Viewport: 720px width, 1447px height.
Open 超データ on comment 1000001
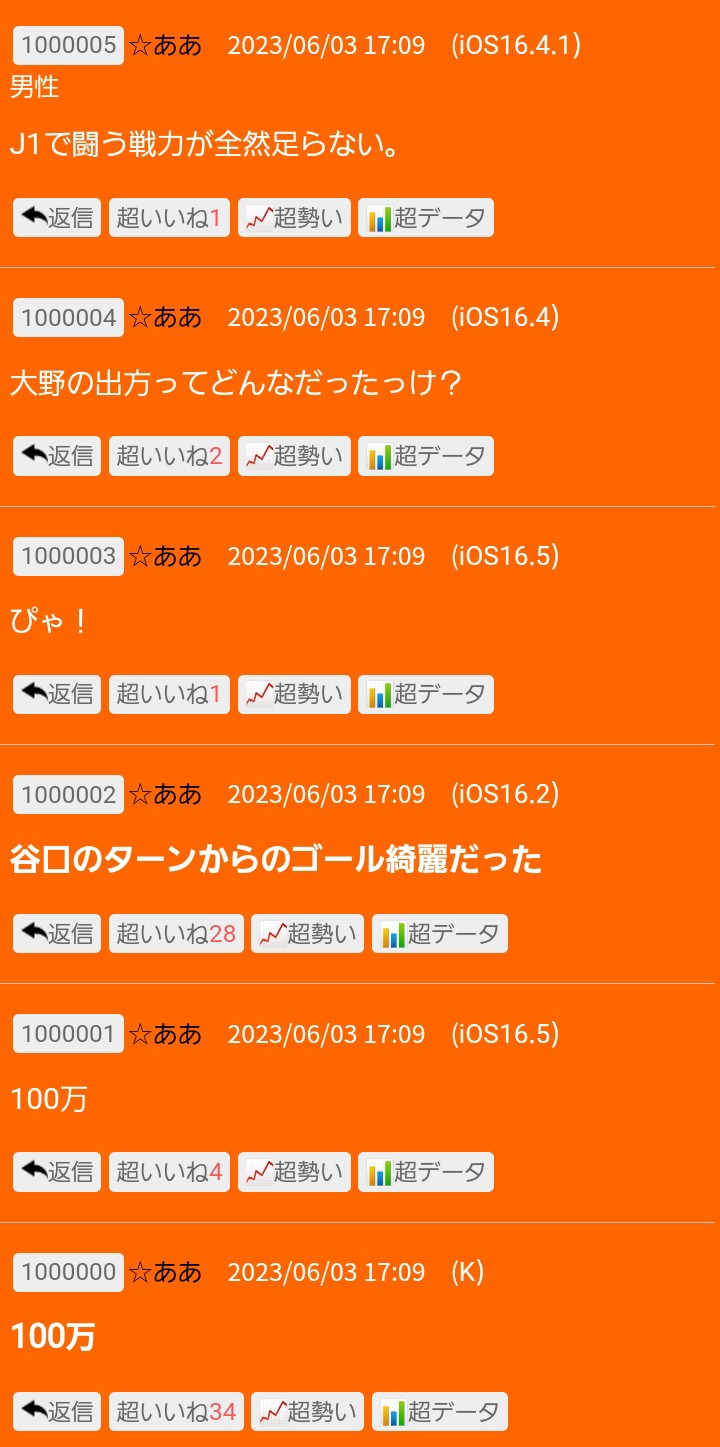tap(426, 1172)
